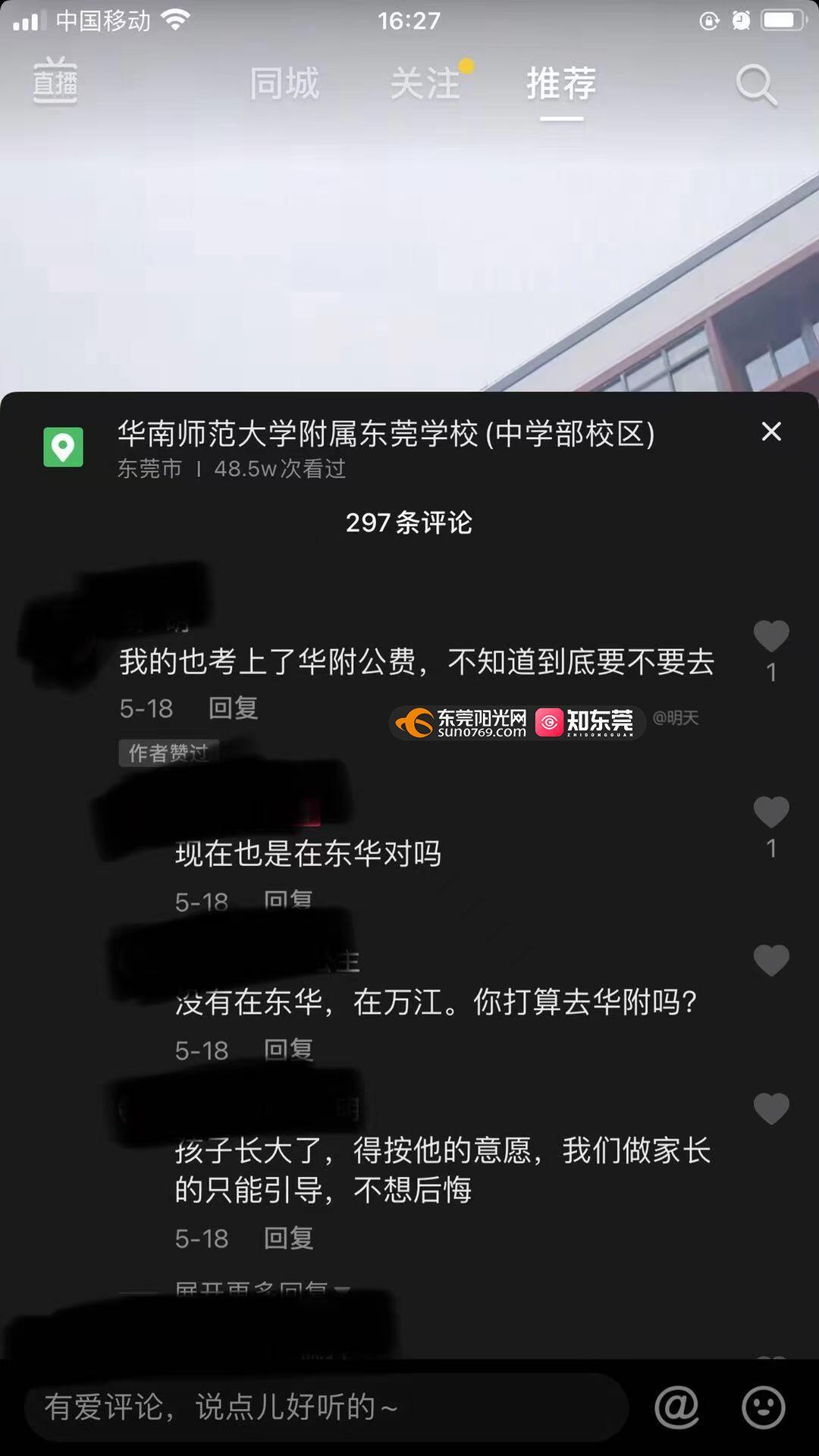Open the live streaming icon

pyautogui.click(x=55, y=81)
